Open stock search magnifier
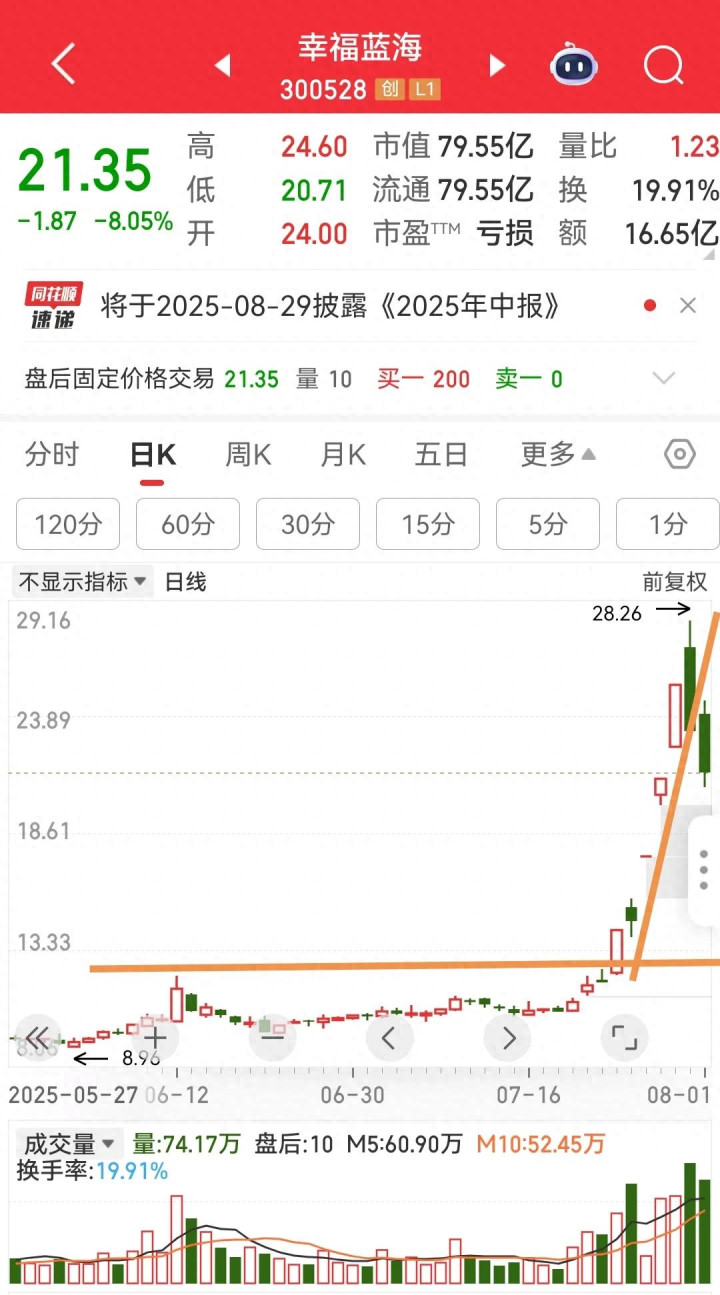Viewport: 720px width, 1295px height. tap(662, 66)
